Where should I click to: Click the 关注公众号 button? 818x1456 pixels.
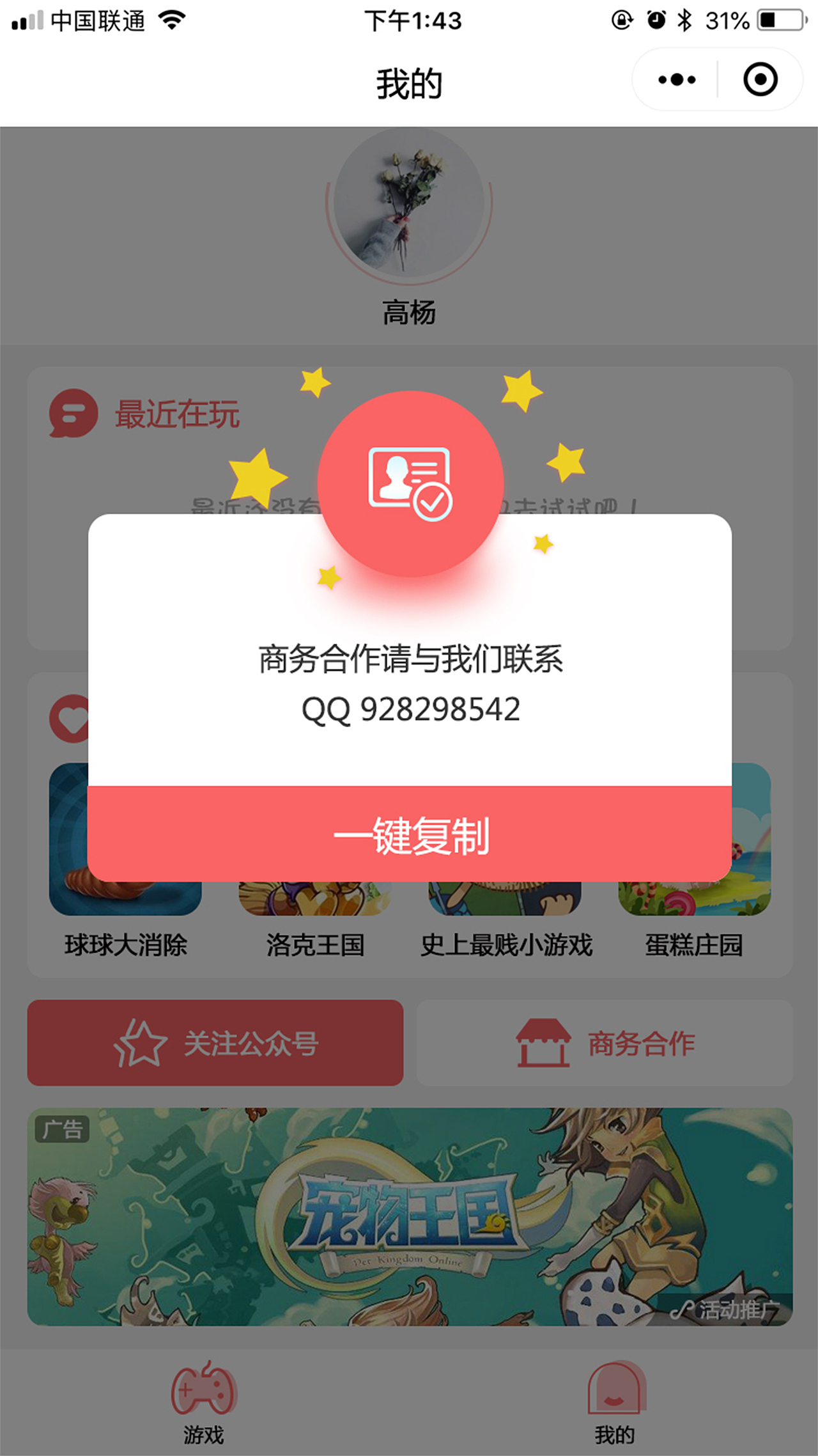(x=215, y=1043)
